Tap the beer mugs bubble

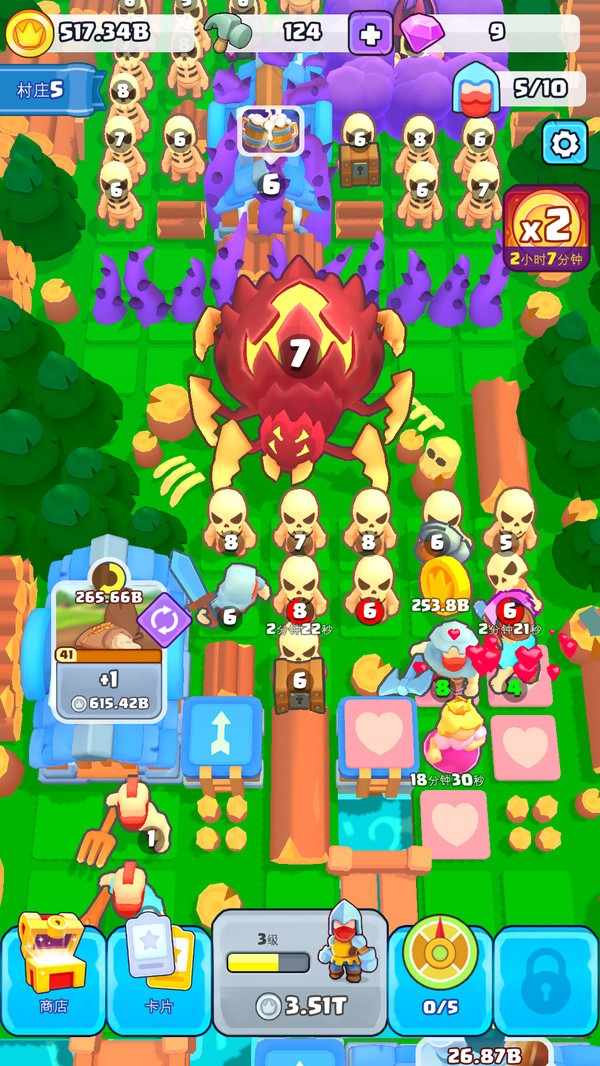[270, 132]
